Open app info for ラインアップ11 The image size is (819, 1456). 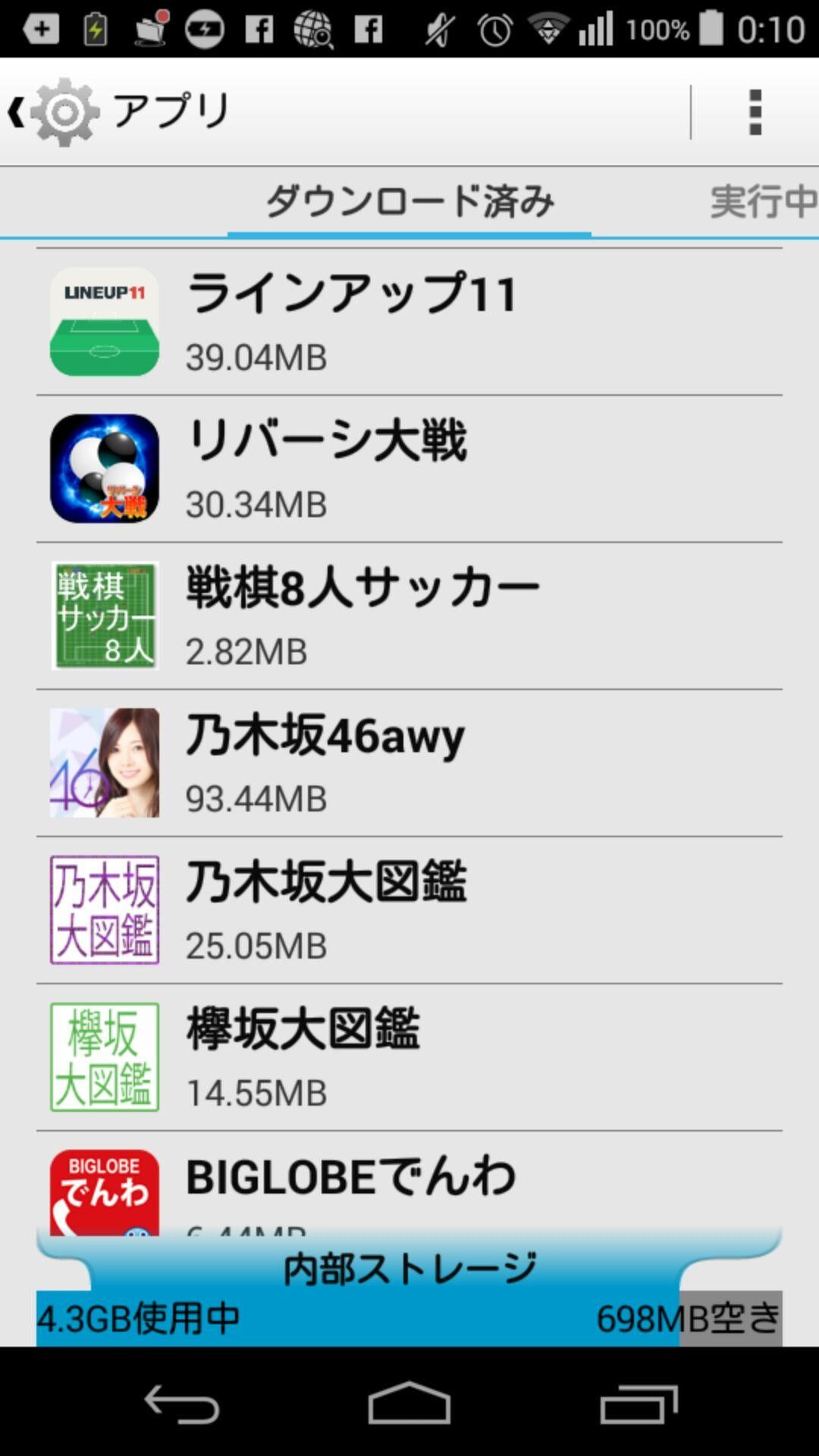pos(409,322)
